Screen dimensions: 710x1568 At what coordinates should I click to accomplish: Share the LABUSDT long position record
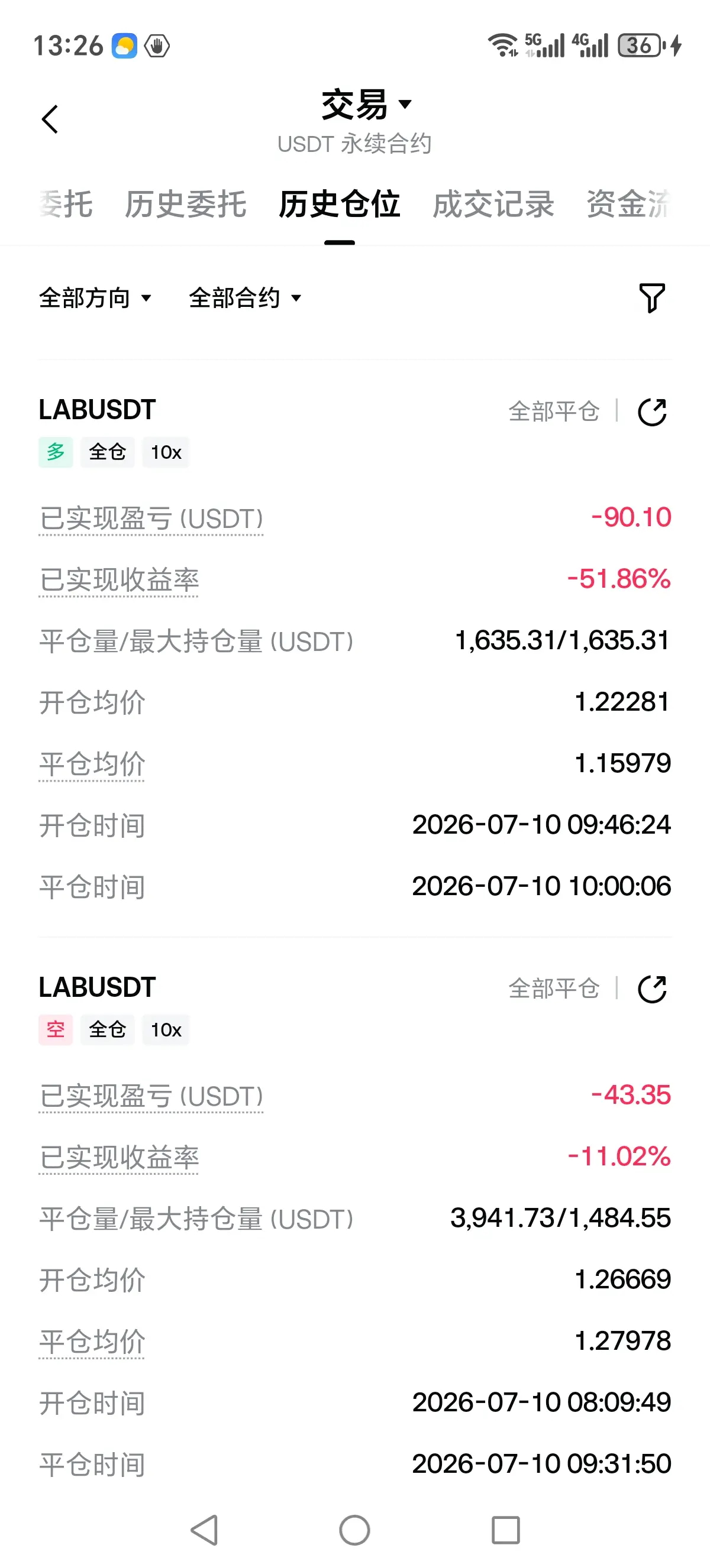(651, 412)
